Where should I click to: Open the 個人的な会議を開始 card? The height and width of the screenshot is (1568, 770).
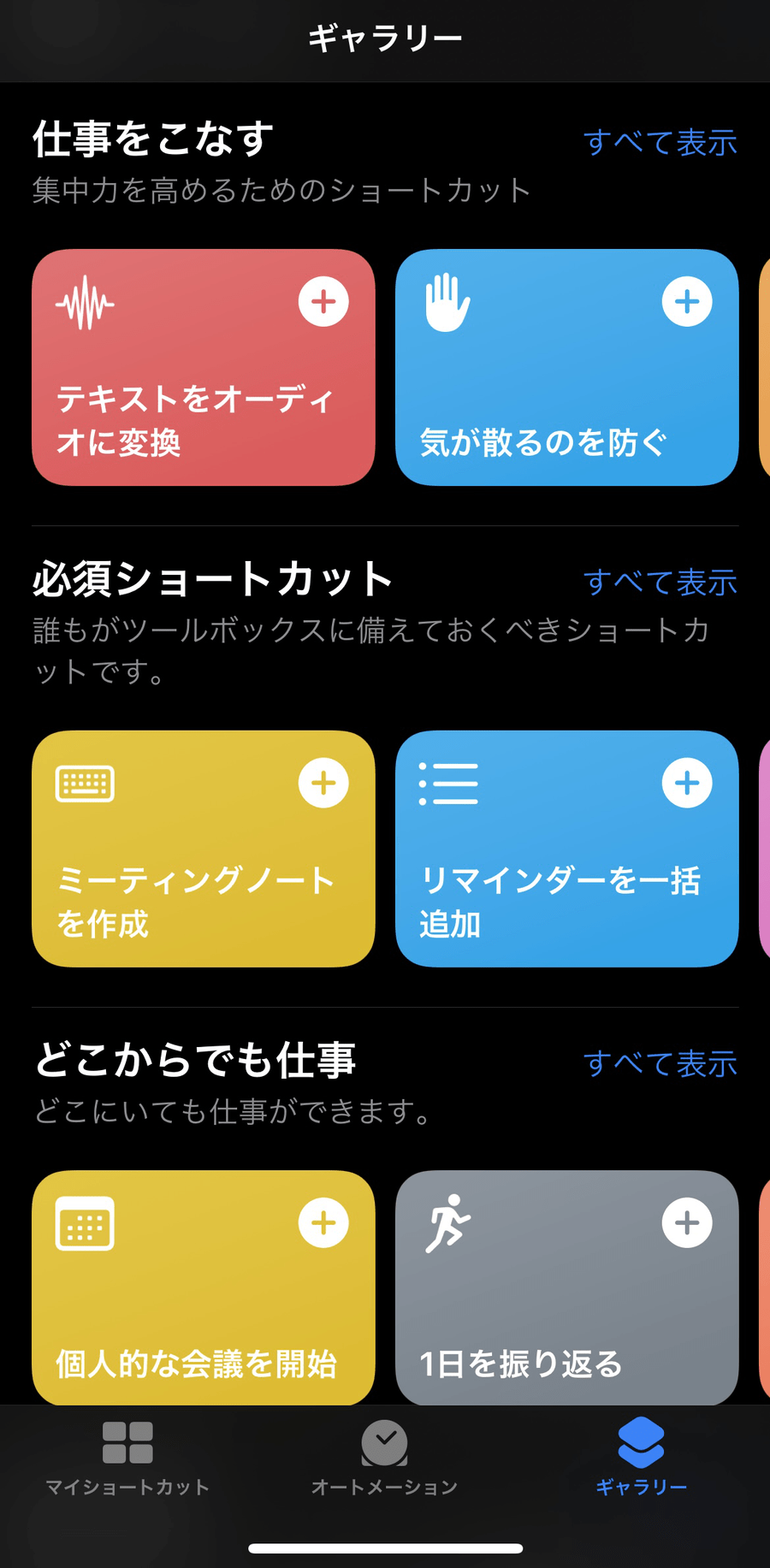[204, 1287]
